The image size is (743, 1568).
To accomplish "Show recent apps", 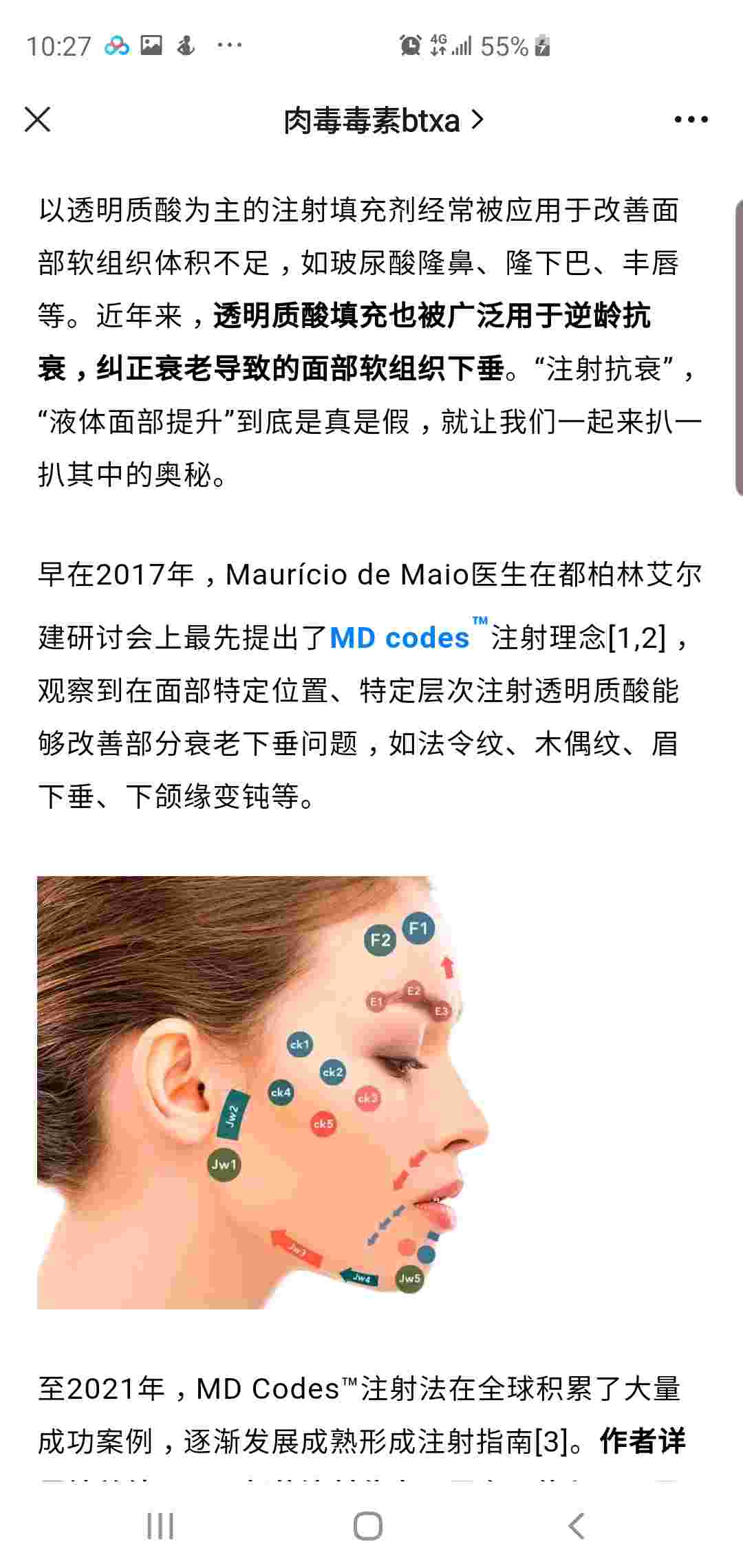I will point(160,1526).
